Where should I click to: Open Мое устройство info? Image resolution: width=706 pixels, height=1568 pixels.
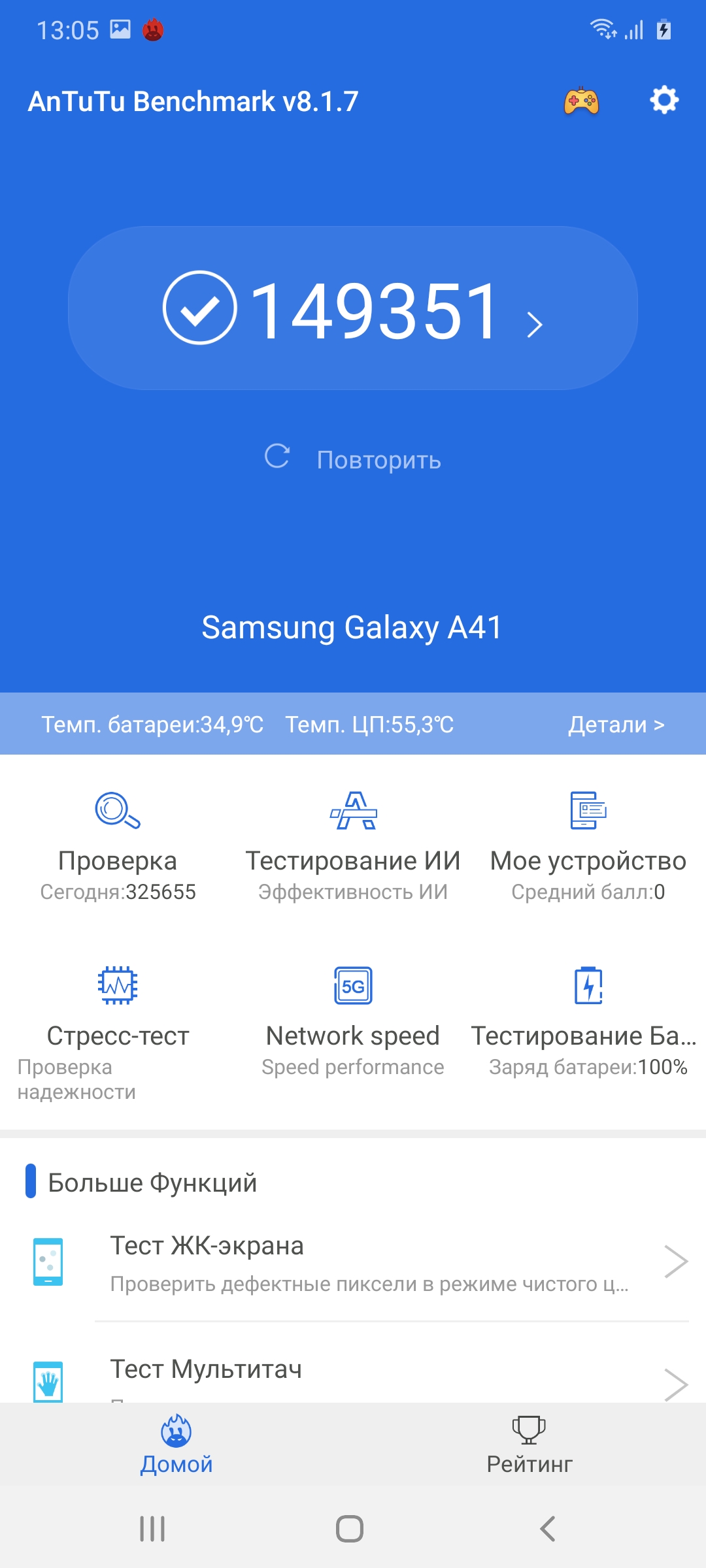pos(588,846)
